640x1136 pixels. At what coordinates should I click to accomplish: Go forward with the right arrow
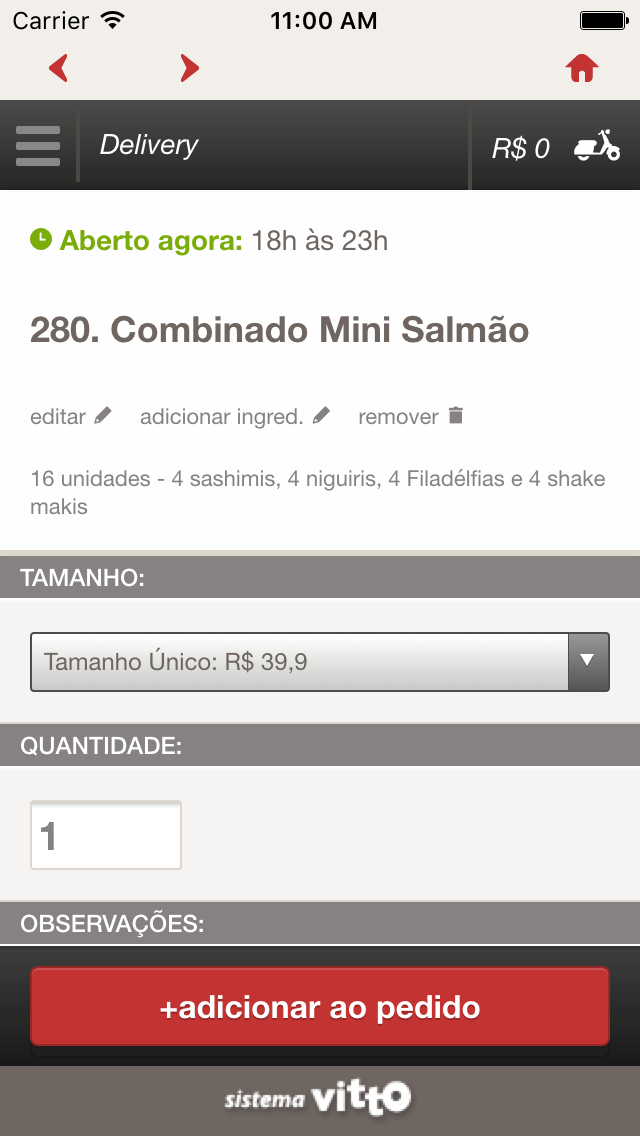click(x=189, y=68)
